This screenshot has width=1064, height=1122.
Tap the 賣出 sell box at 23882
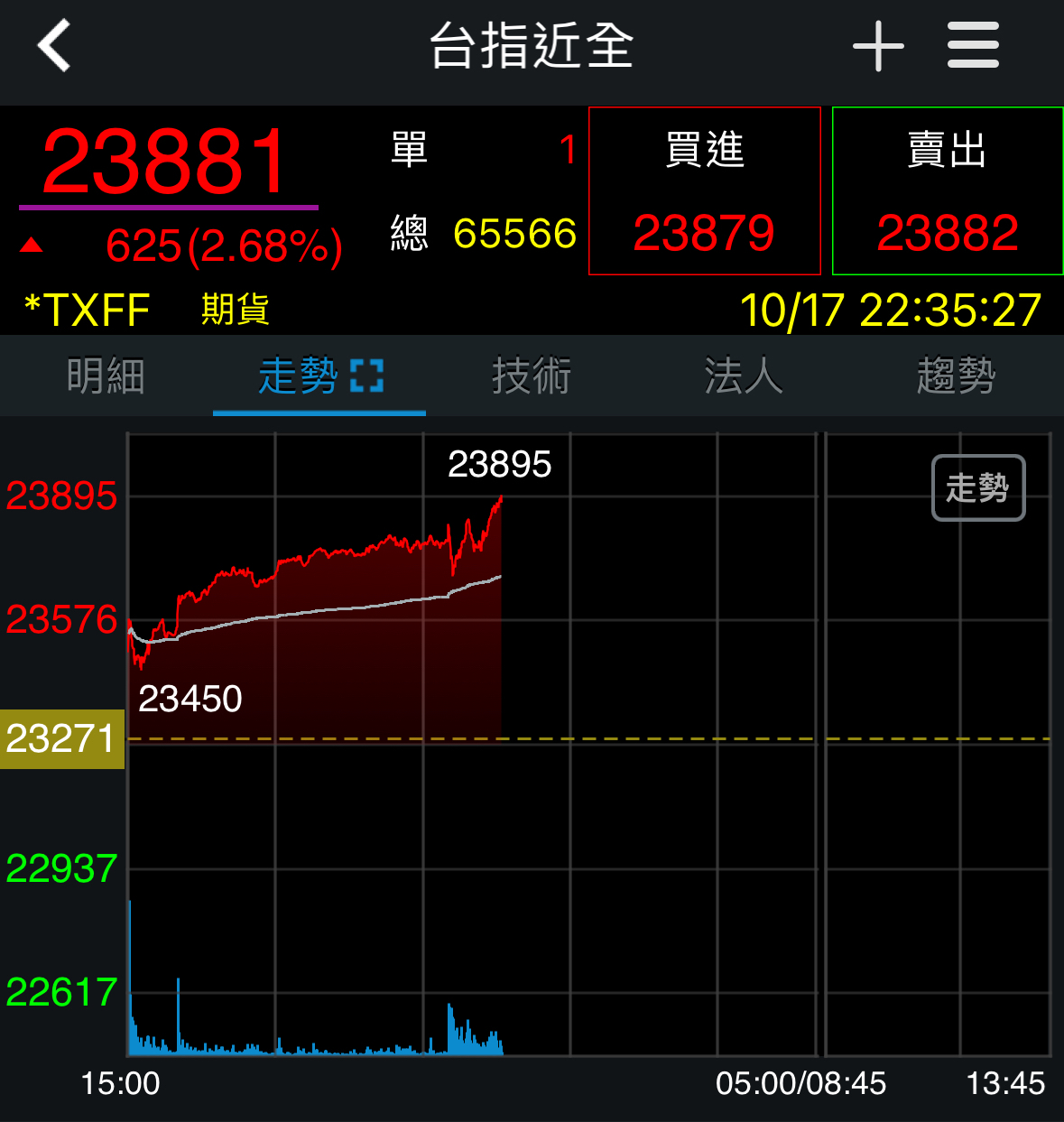(x=947, y=191)
